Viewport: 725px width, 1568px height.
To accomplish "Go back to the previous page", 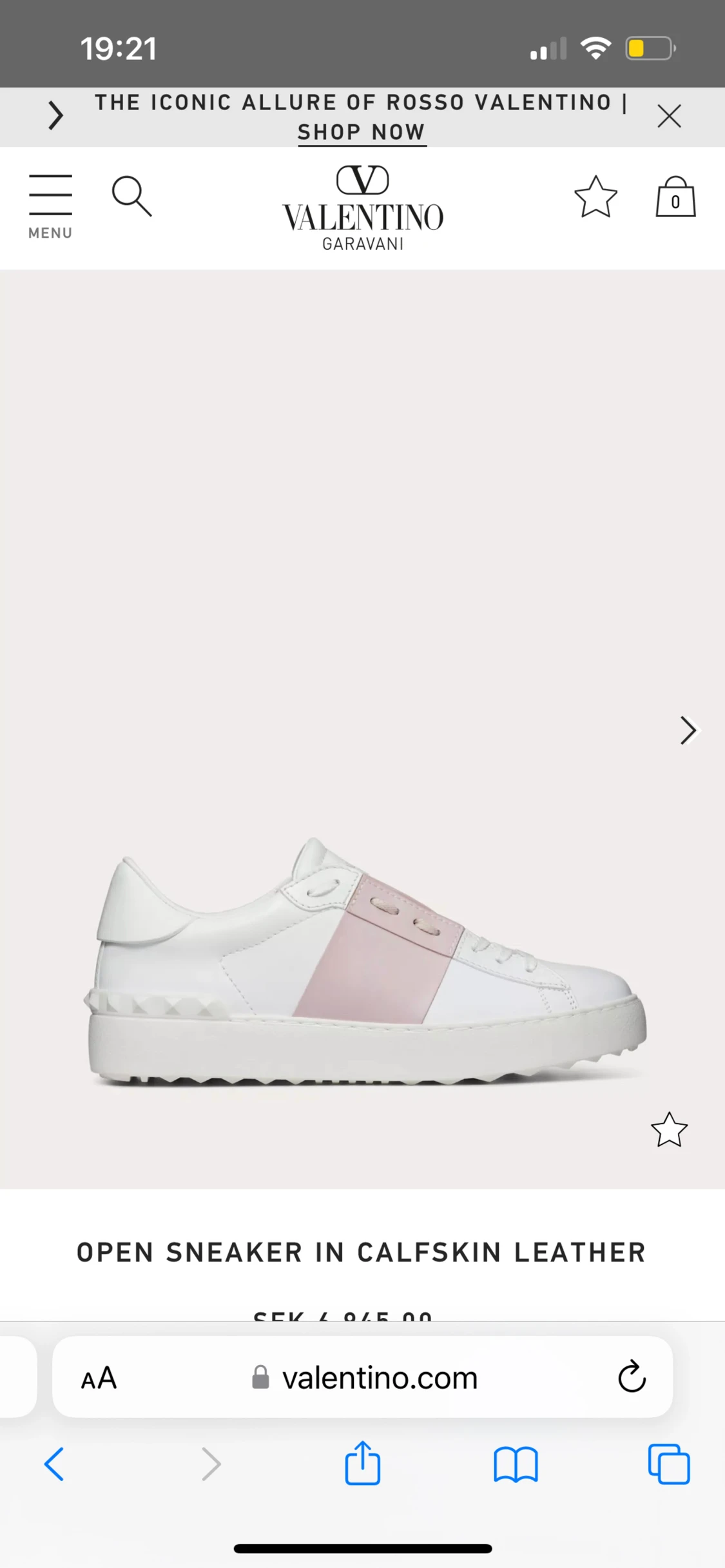I will (54, 1464).
